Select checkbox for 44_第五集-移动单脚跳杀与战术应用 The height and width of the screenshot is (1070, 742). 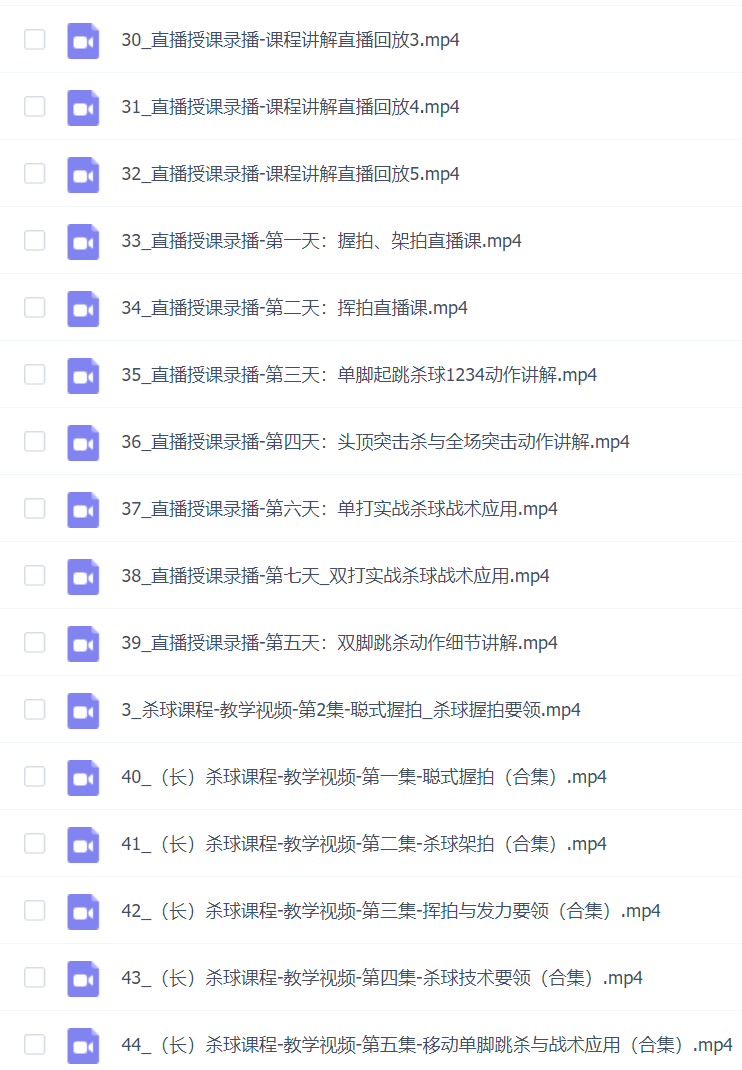pos(35,1045)
